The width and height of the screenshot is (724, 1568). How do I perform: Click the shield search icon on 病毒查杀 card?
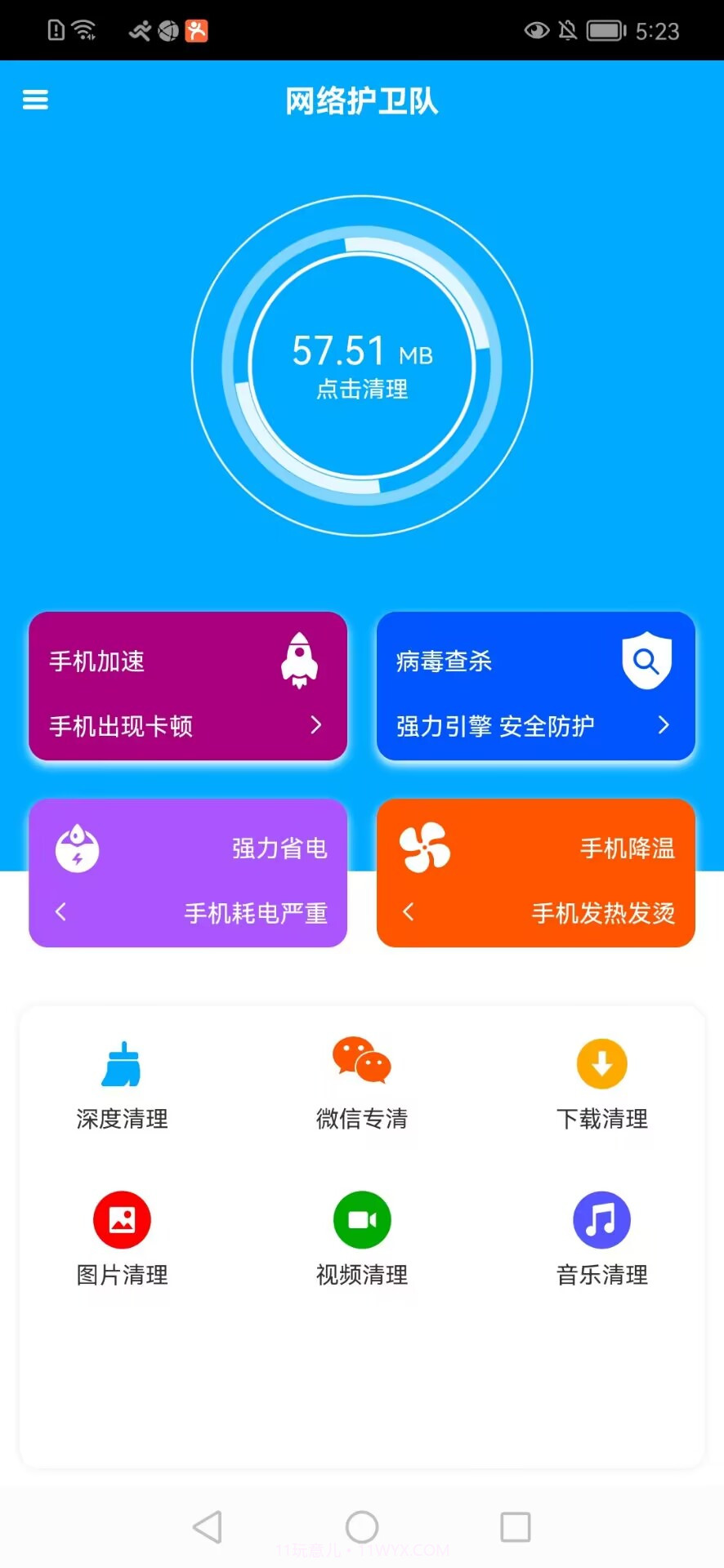(x=646, y=661)
